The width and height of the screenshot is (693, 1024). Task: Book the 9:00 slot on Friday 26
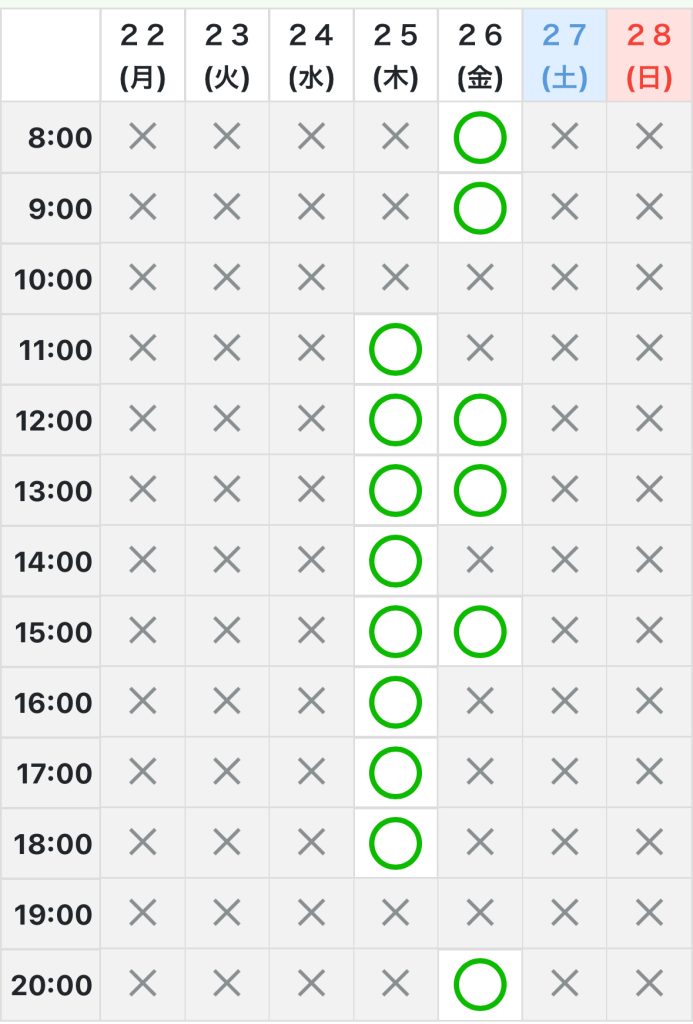pyautogui.click(x=480, y=208)
